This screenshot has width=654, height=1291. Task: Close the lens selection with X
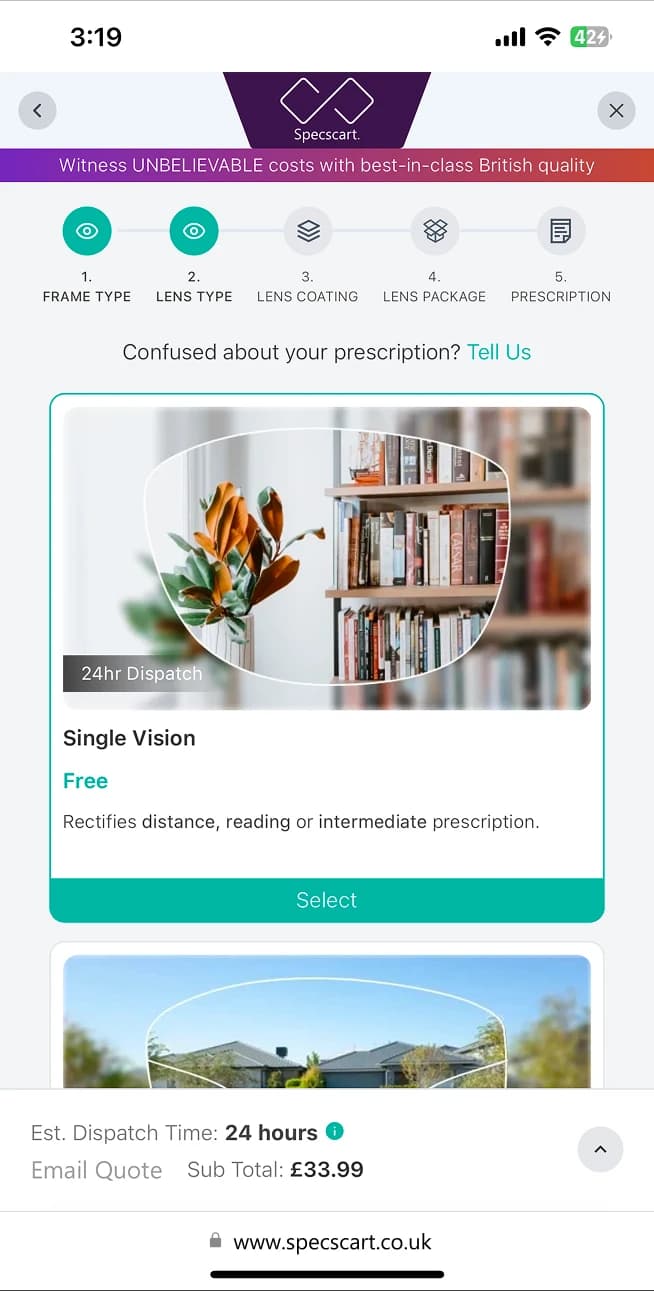coord(616,111)
